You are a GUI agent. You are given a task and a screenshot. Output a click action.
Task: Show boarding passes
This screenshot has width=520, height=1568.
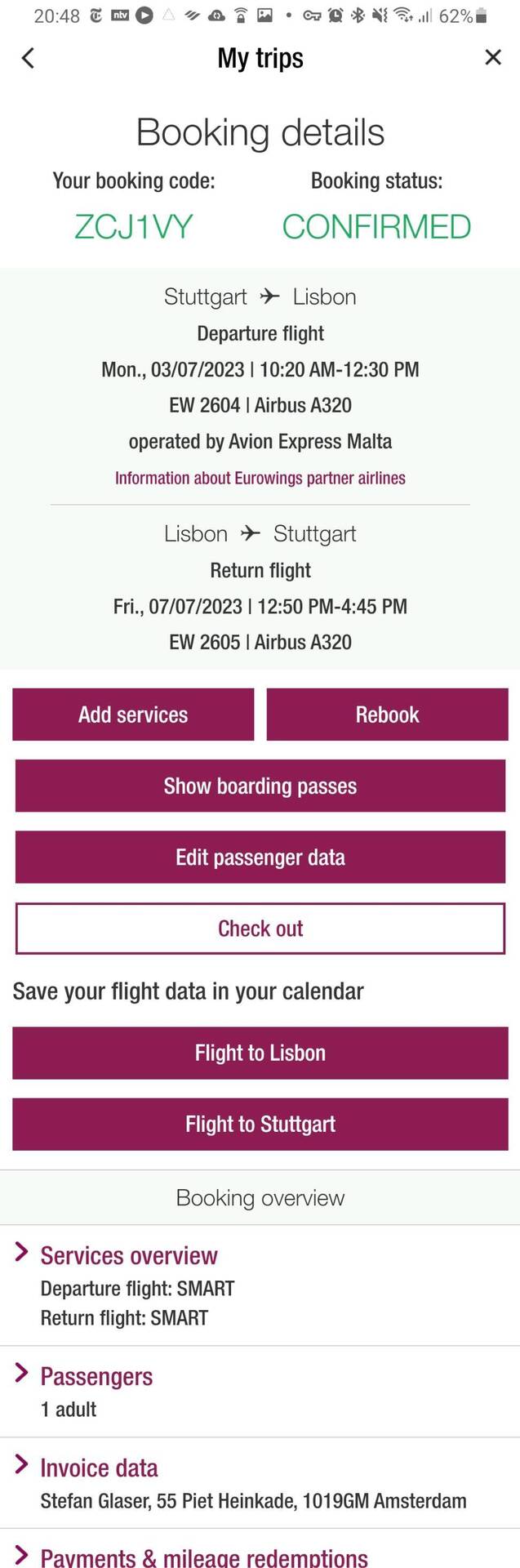pyautogui.click(x=260, y=786)
